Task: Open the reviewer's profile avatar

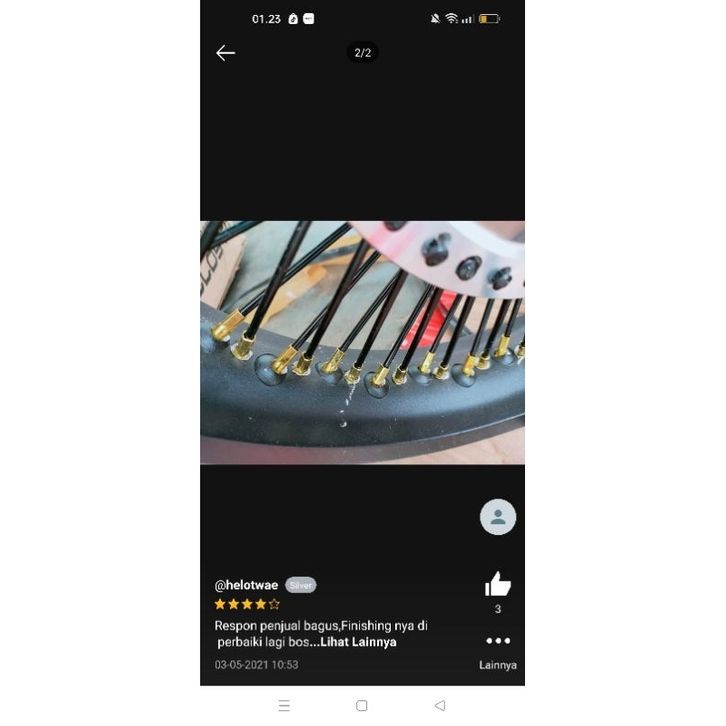Action: (498, 517)
